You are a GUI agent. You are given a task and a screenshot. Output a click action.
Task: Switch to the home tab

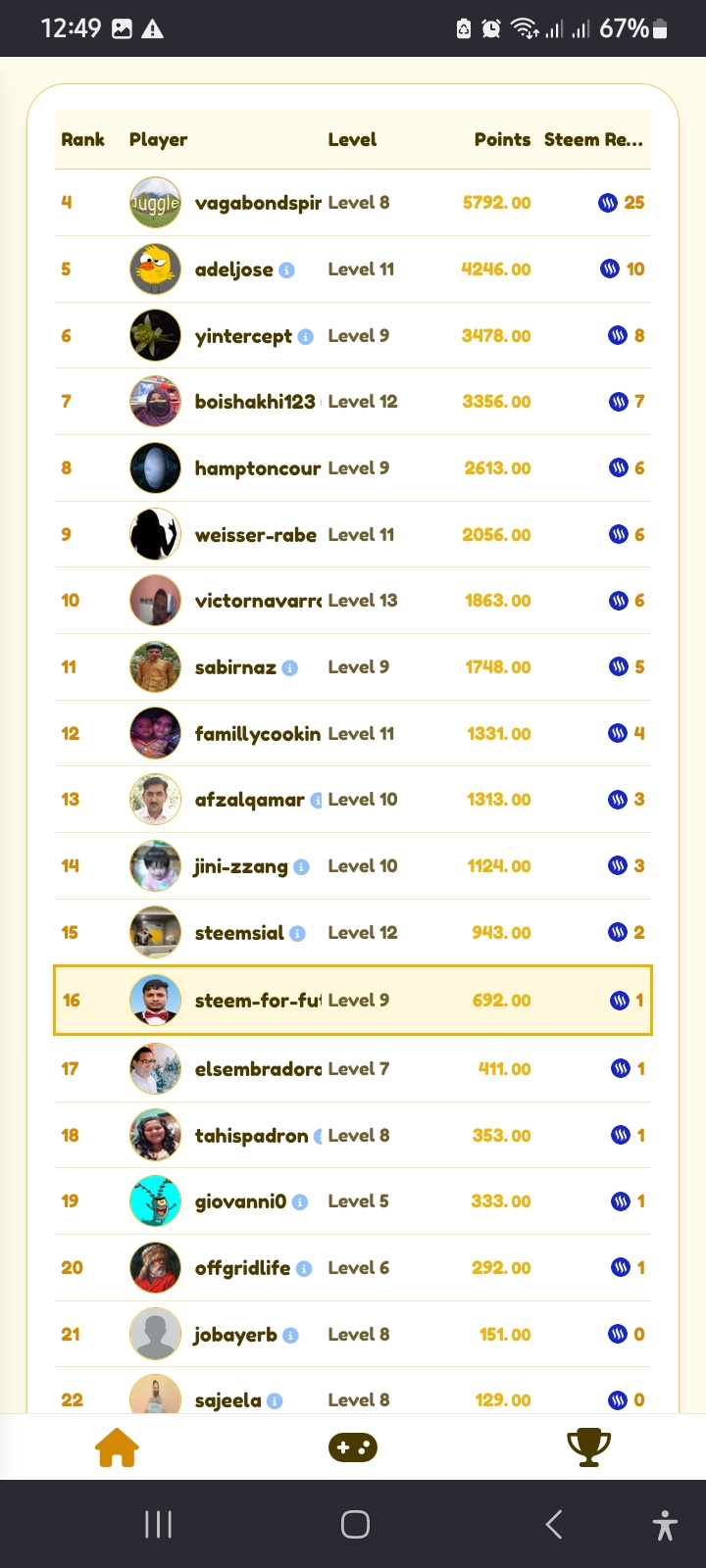pyautogui.click(x=117, y=1447)
